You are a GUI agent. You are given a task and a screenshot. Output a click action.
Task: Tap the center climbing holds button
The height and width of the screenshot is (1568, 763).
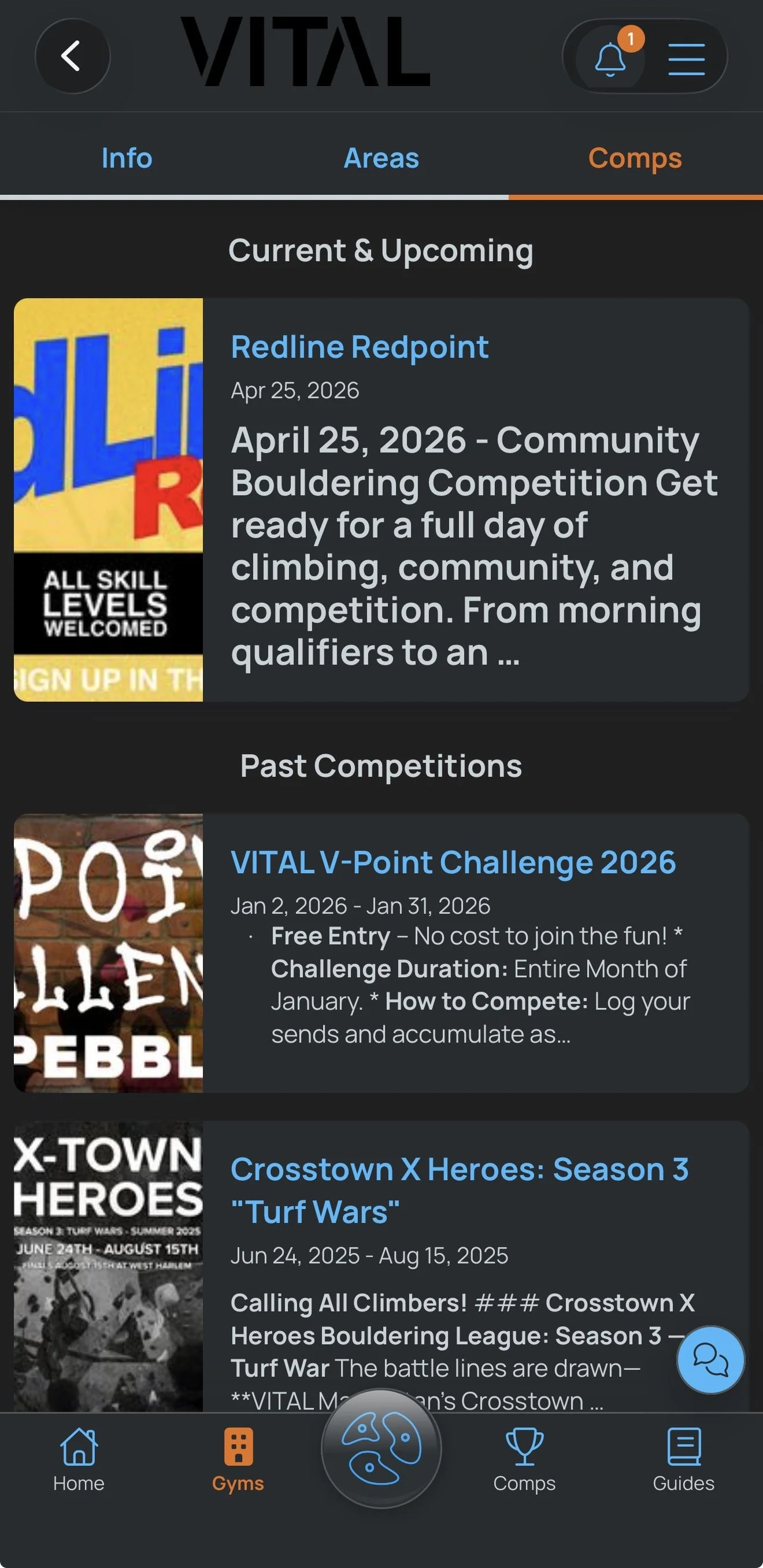point(381,1448)
